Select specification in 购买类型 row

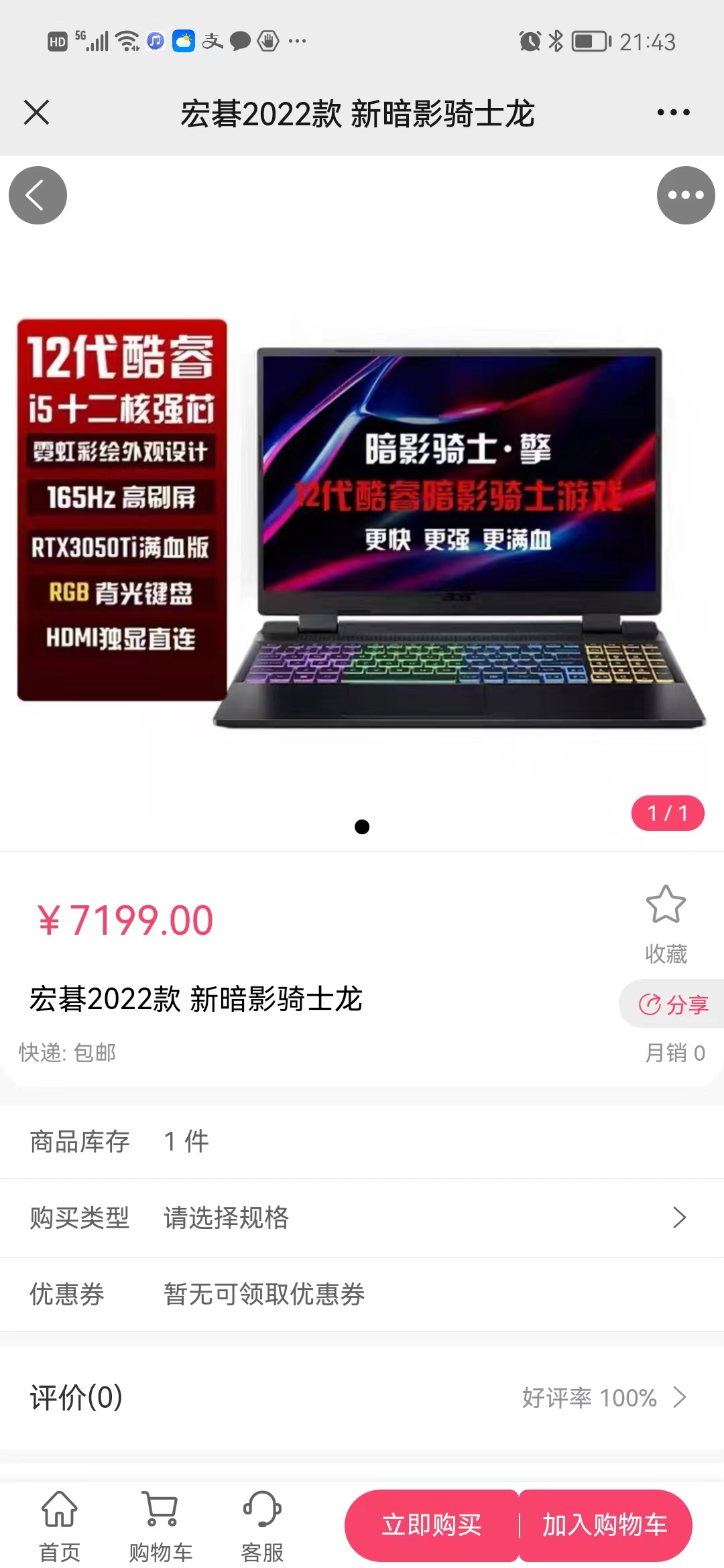tap(362, 1218)
